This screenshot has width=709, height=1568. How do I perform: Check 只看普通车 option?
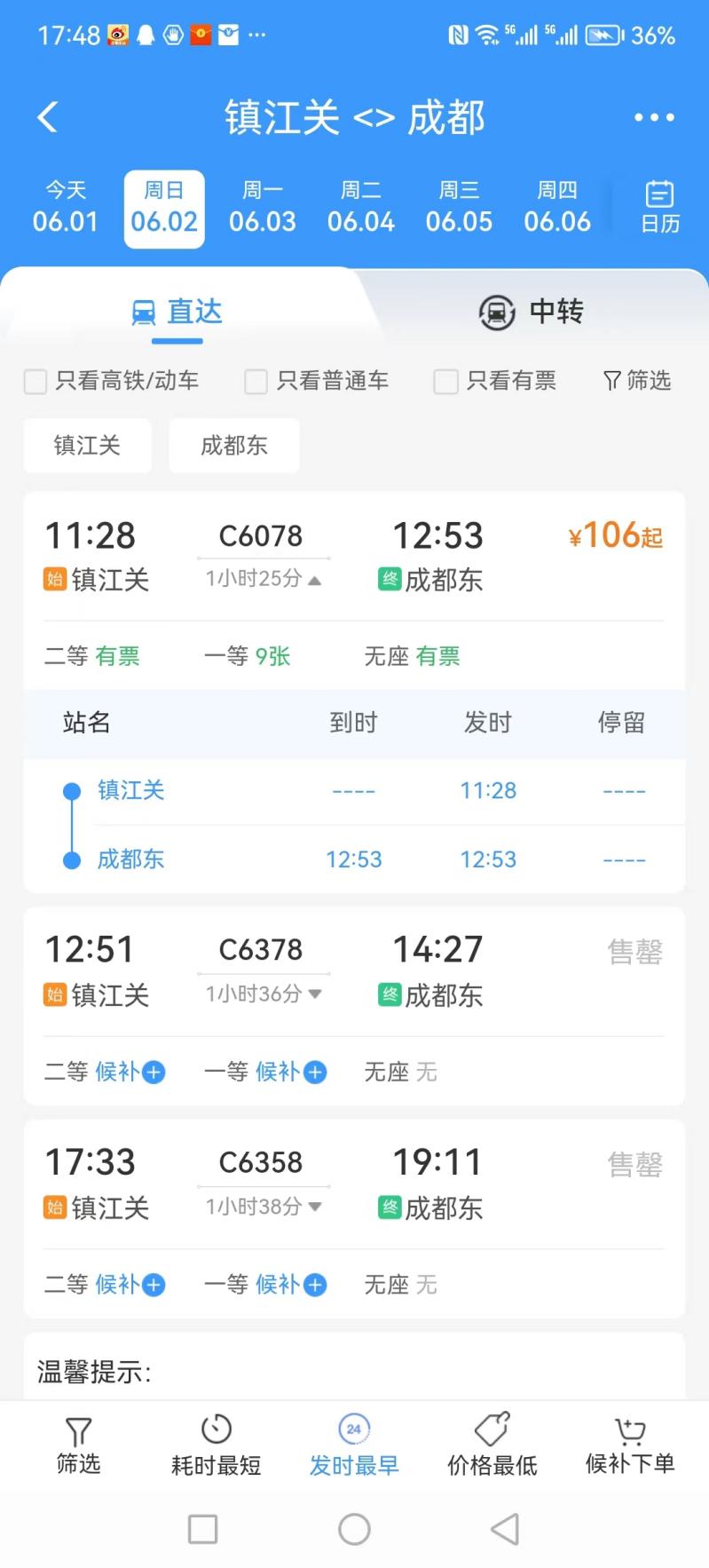click(x=317, y=381)
